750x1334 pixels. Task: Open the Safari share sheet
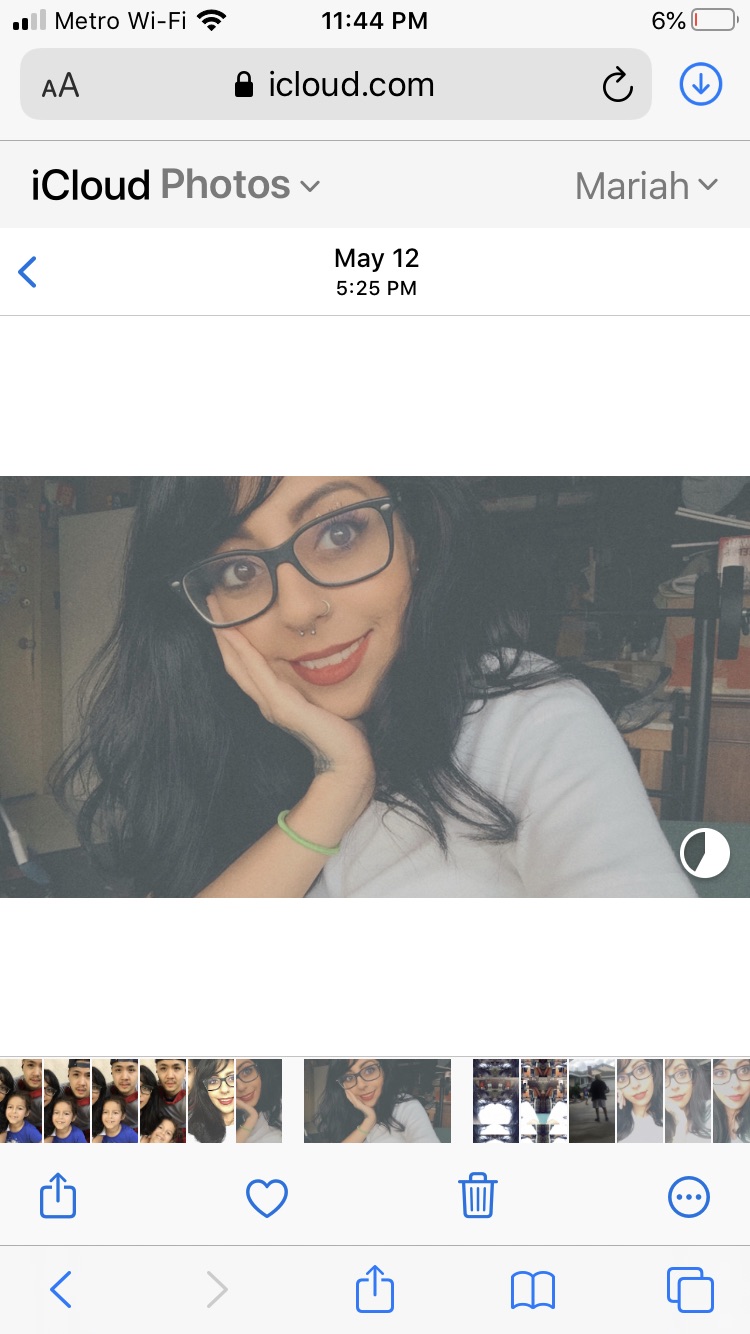[x=375, y=1288]
